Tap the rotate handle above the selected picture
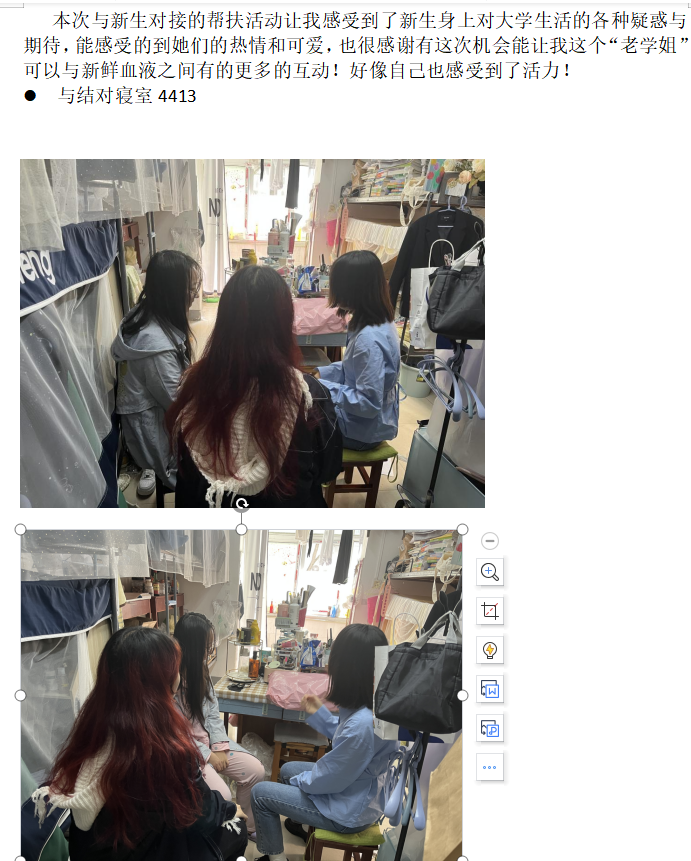Screen dimensions: 691x861 241,505
